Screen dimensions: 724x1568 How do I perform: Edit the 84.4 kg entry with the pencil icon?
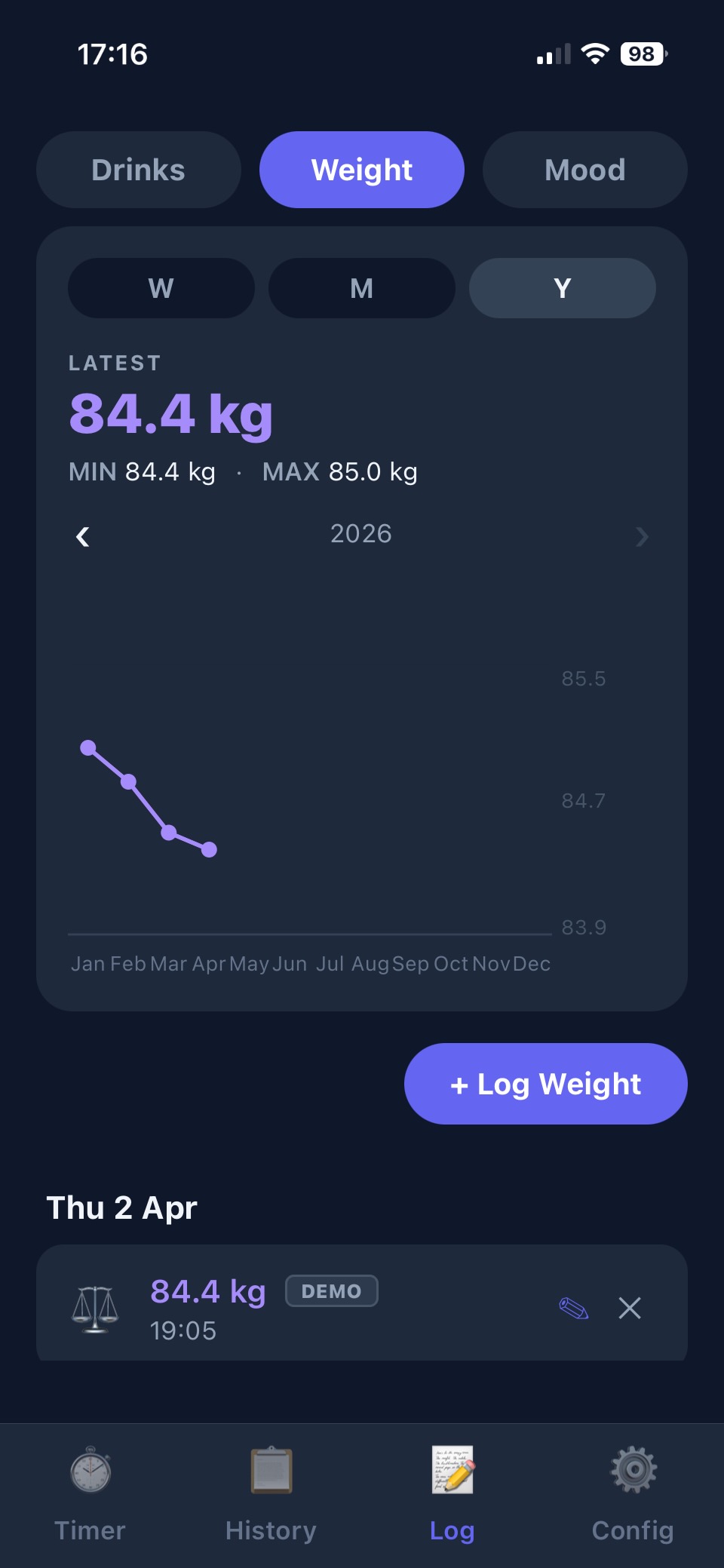(573, 1308)
